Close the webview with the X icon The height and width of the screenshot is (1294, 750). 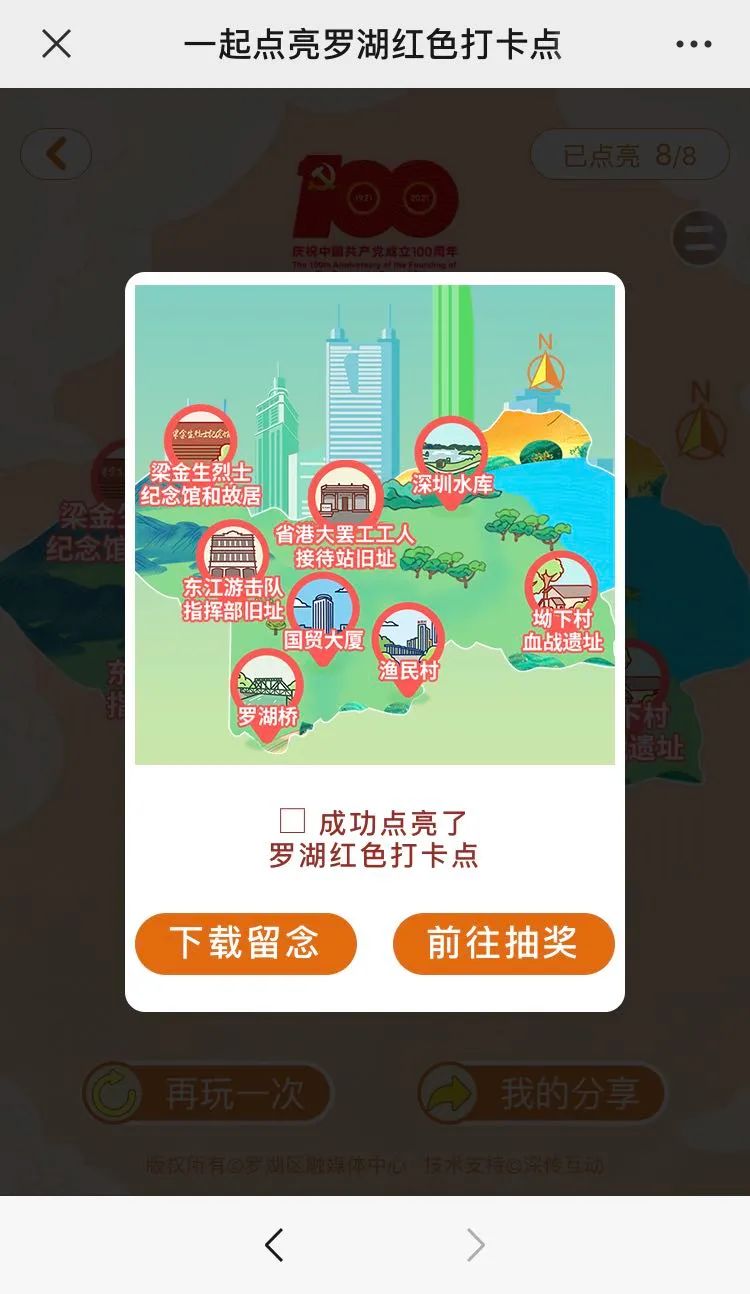(56, 44)
